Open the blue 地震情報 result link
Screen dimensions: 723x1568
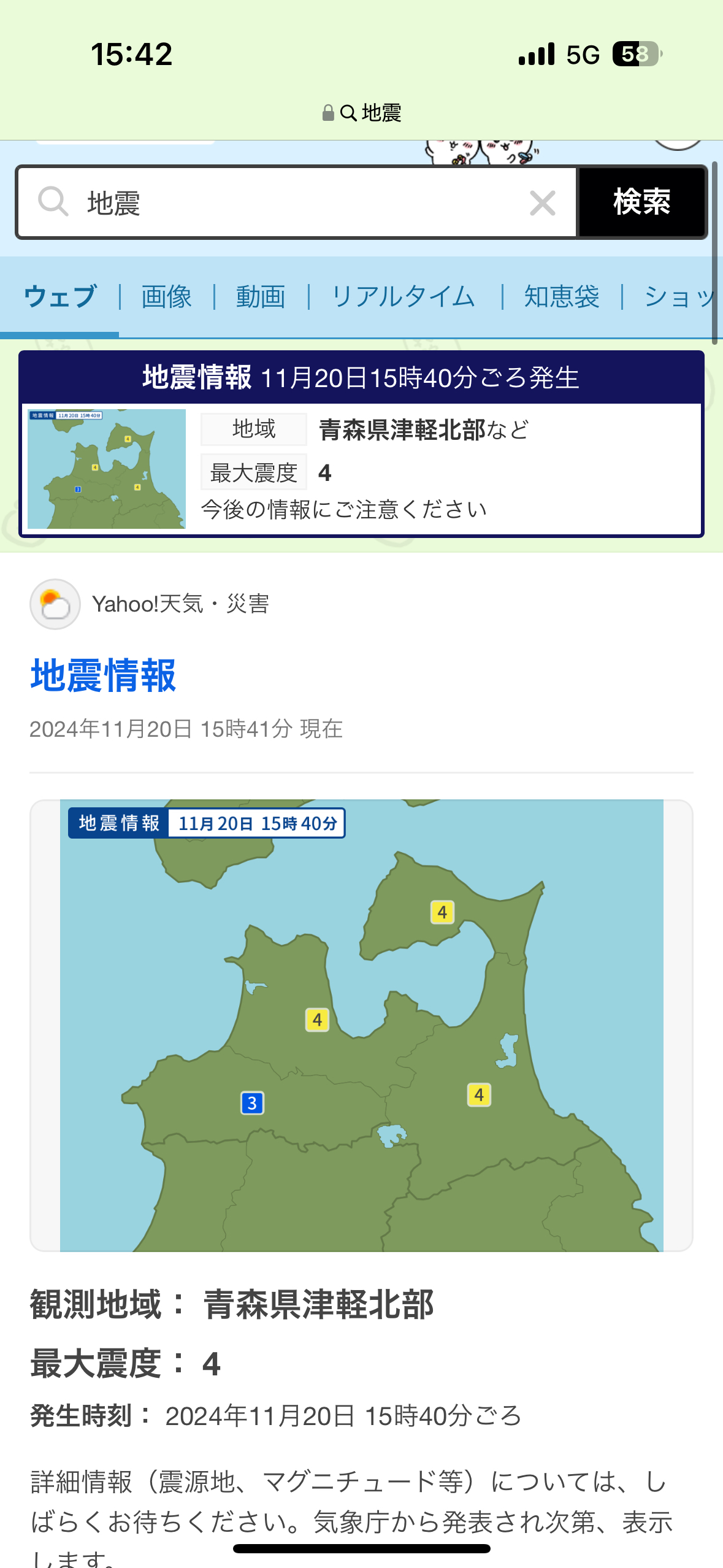click(104, 675)
